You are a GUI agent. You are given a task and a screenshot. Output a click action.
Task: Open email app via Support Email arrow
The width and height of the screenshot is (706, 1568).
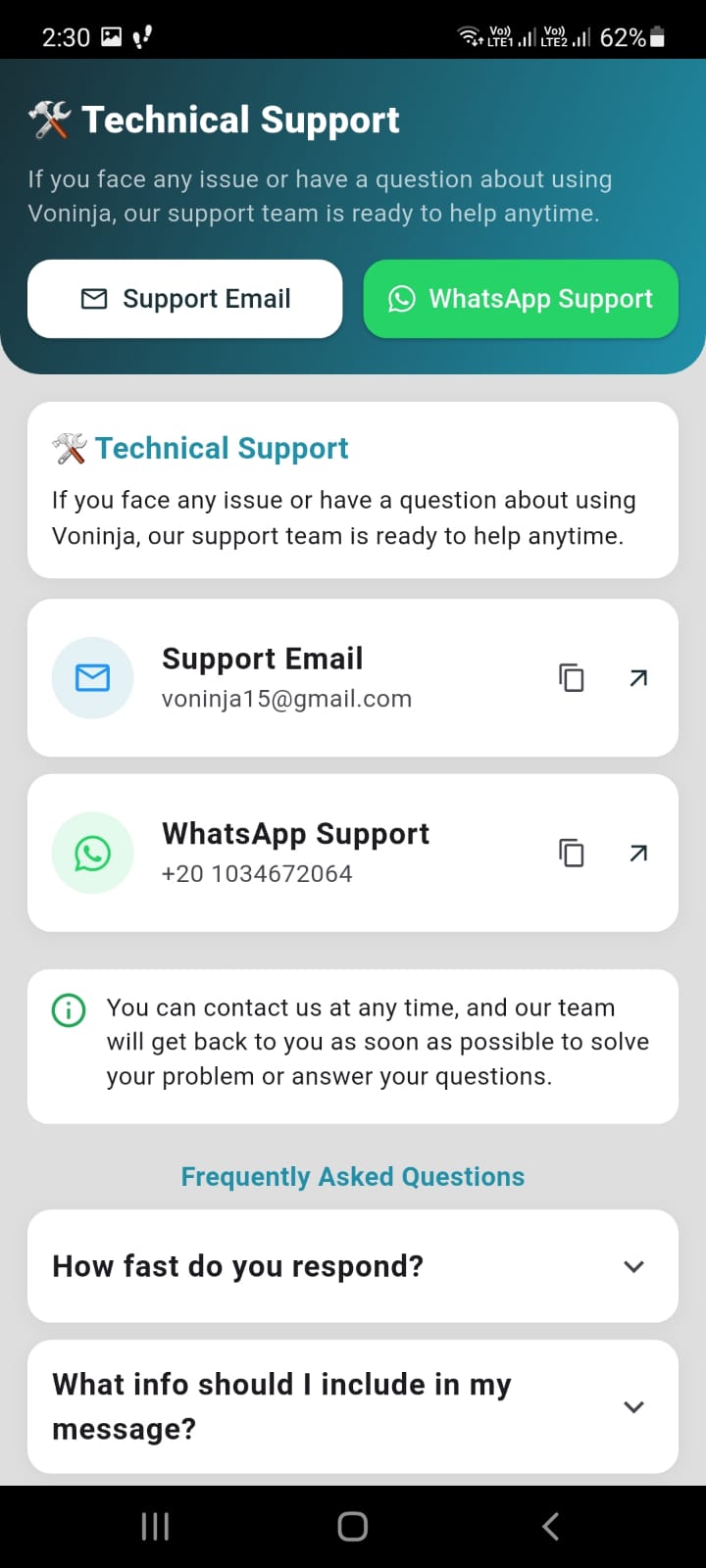point(638,677)
